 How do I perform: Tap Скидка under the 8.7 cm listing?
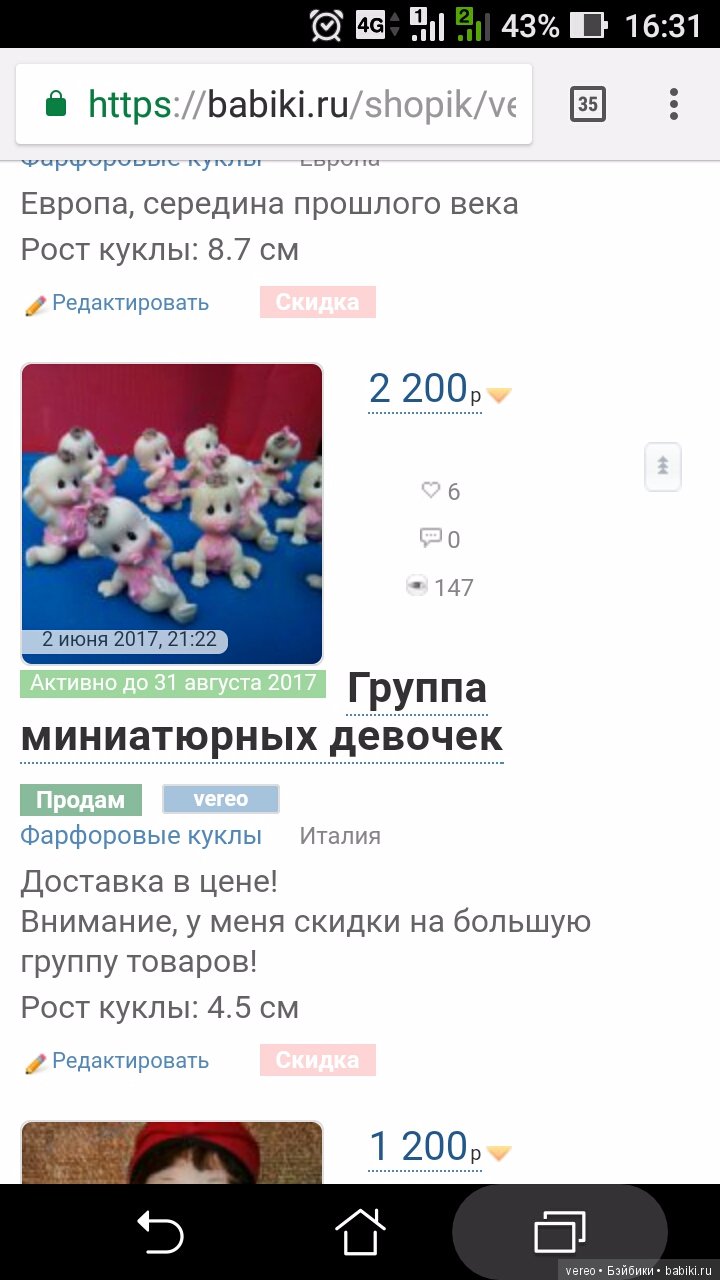[317, 302]
